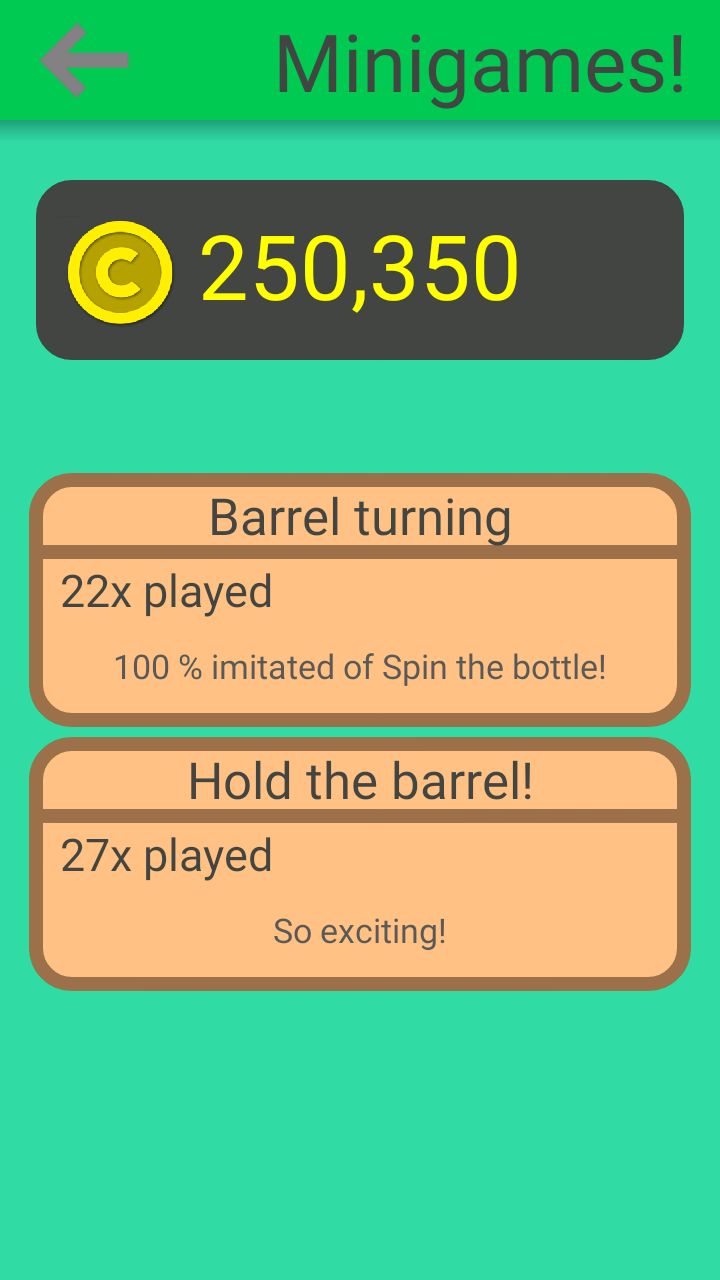Select the Minigames! title text

480,62
